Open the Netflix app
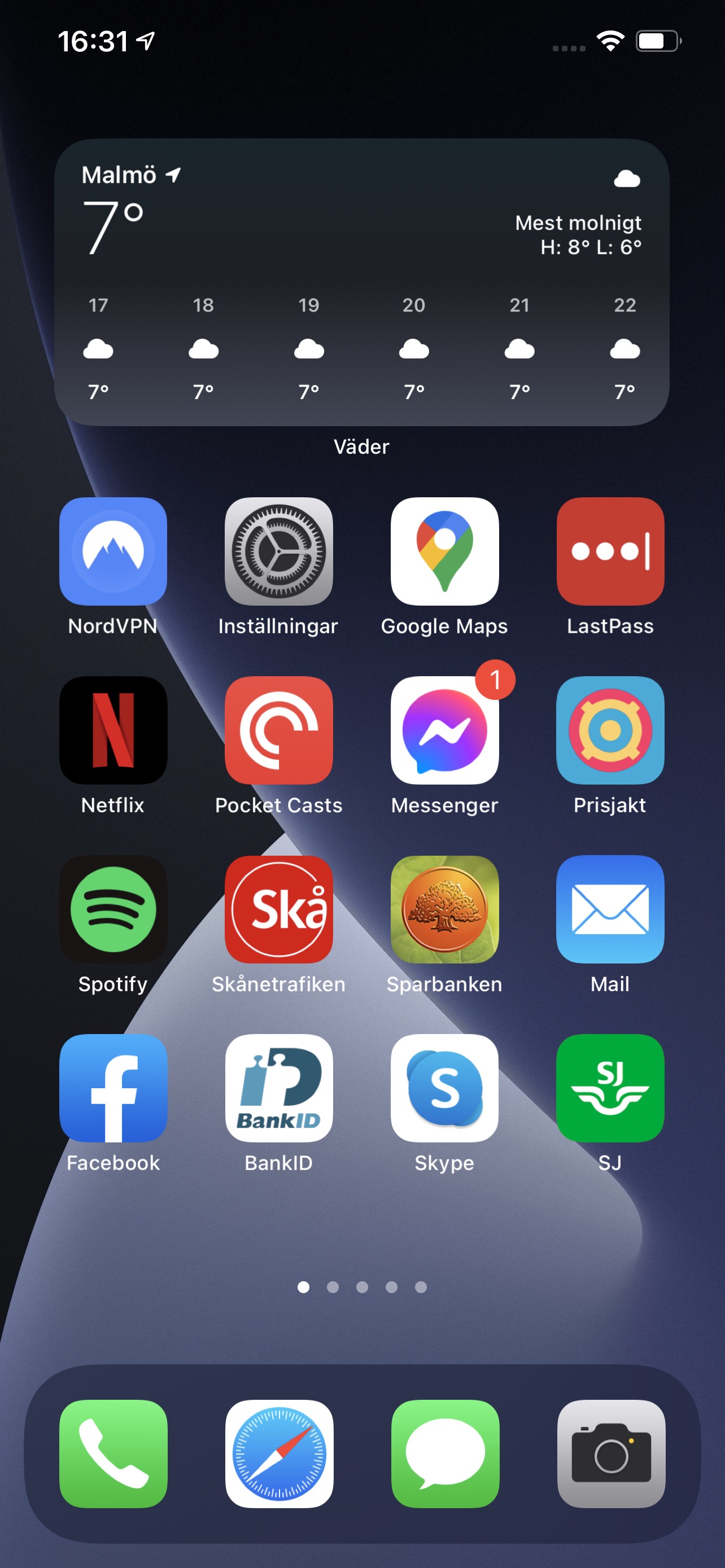Image resolution: width=725 pixels, height=1568 pixels. coord(113,730)
